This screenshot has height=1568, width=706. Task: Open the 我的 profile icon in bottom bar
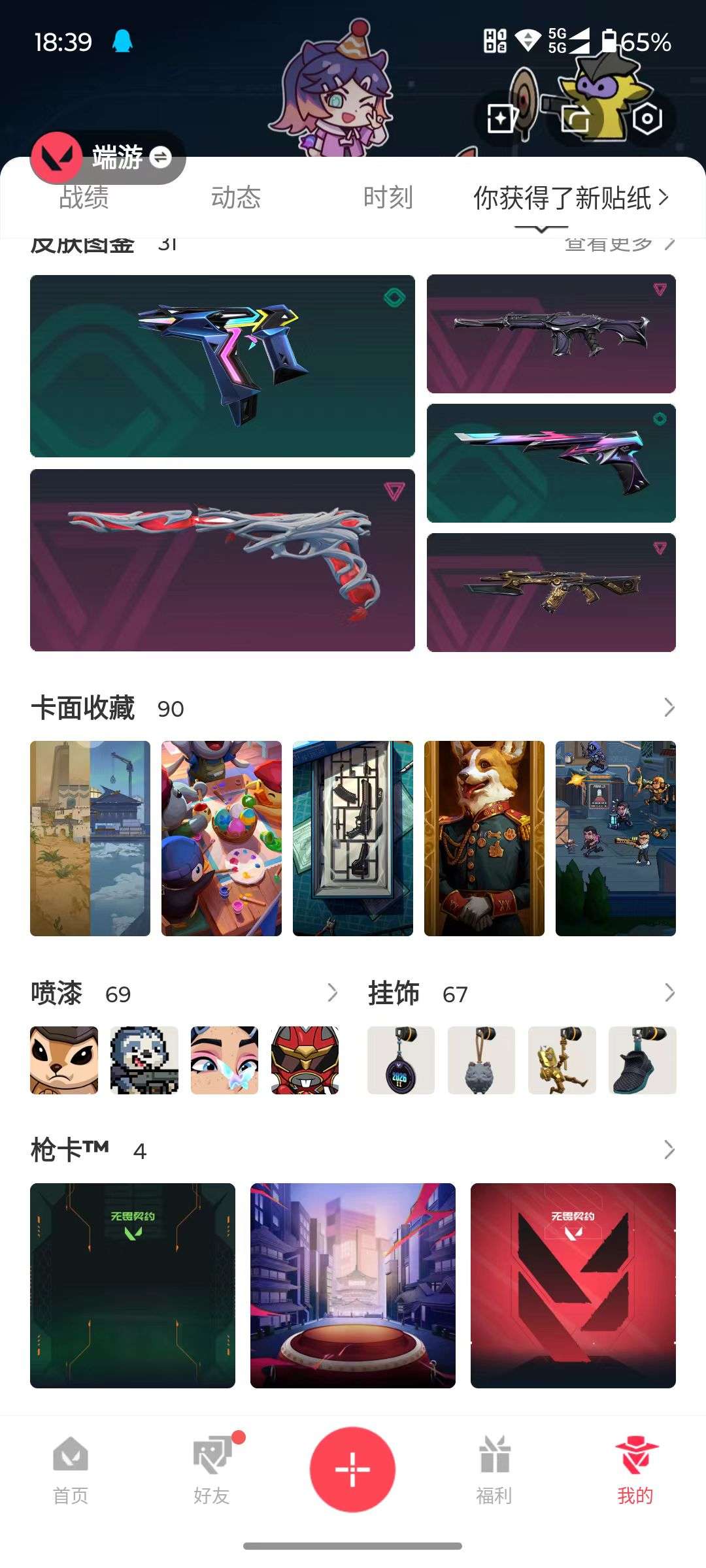click(635, 1465)
